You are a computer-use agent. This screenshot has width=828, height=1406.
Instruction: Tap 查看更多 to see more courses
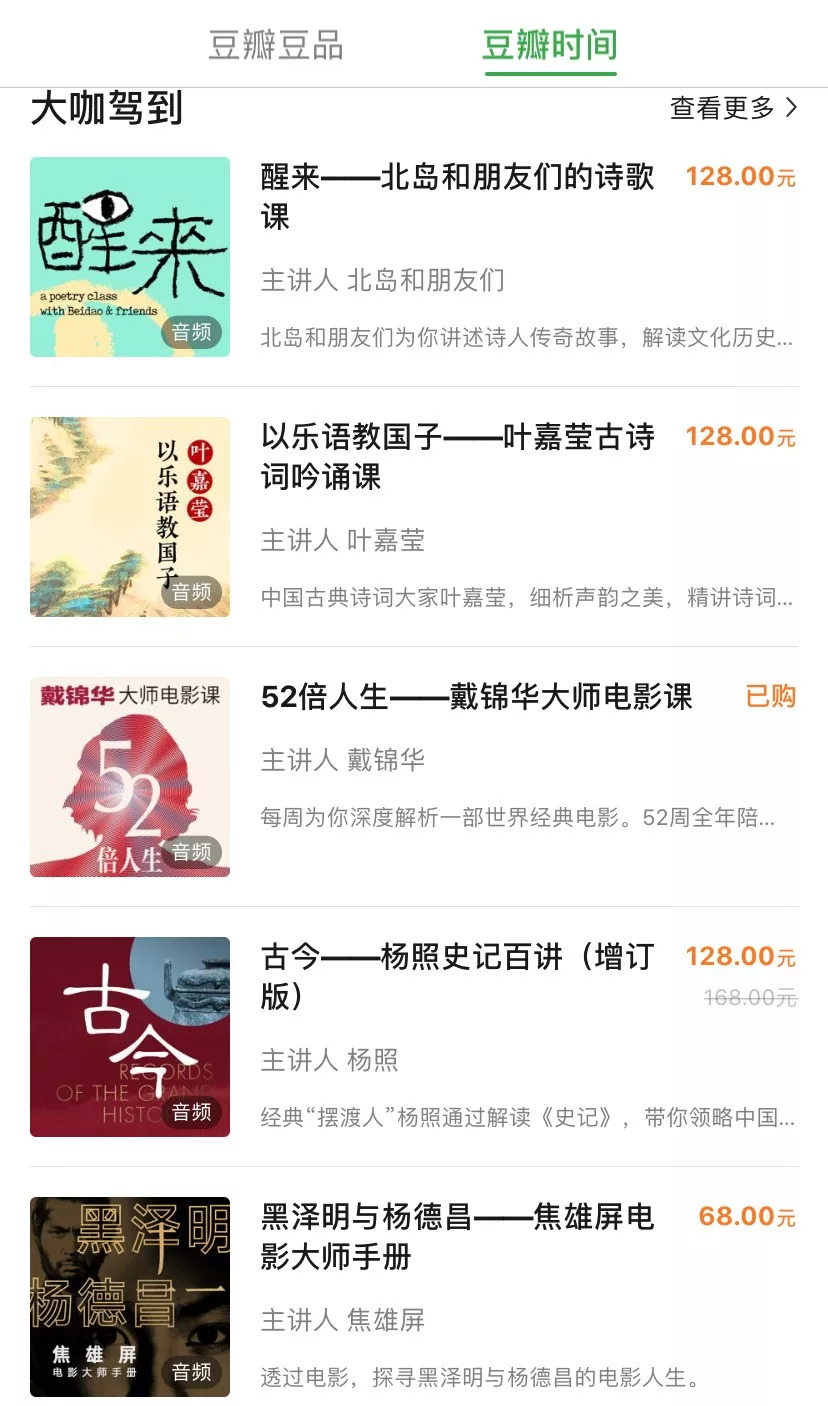[733, 108]
